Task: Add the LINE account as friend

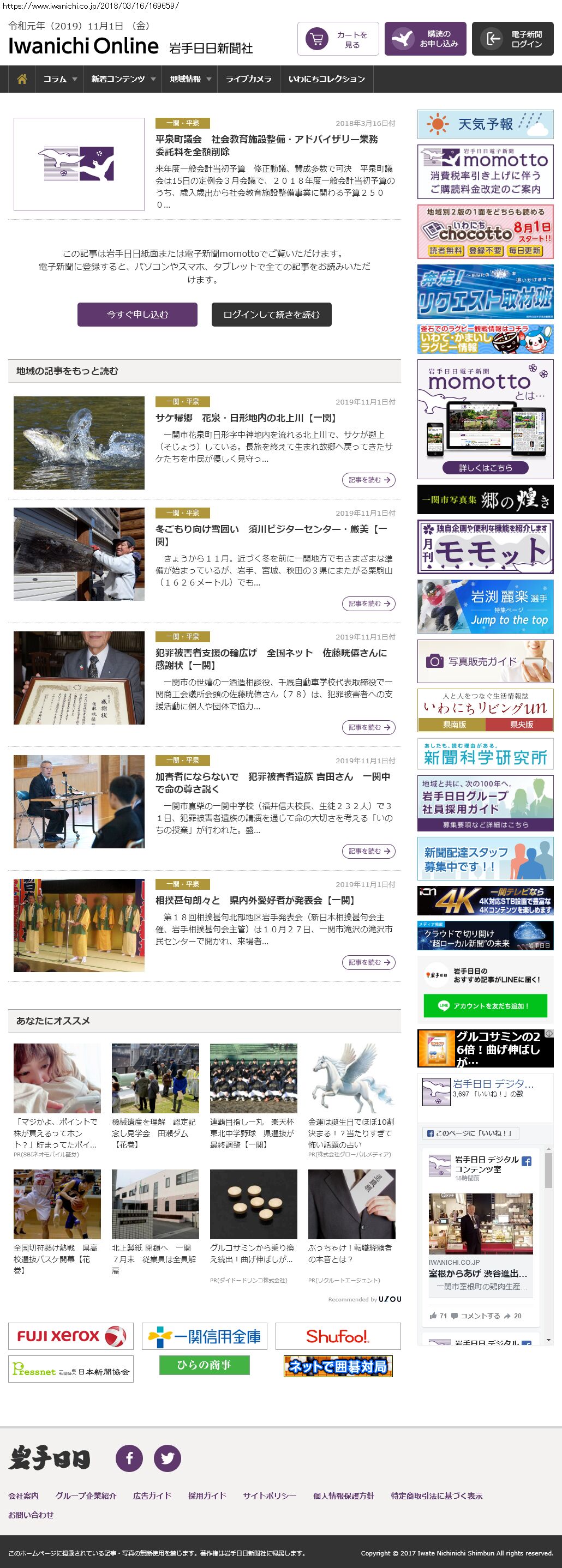Action: click(x=485, y=1005)
